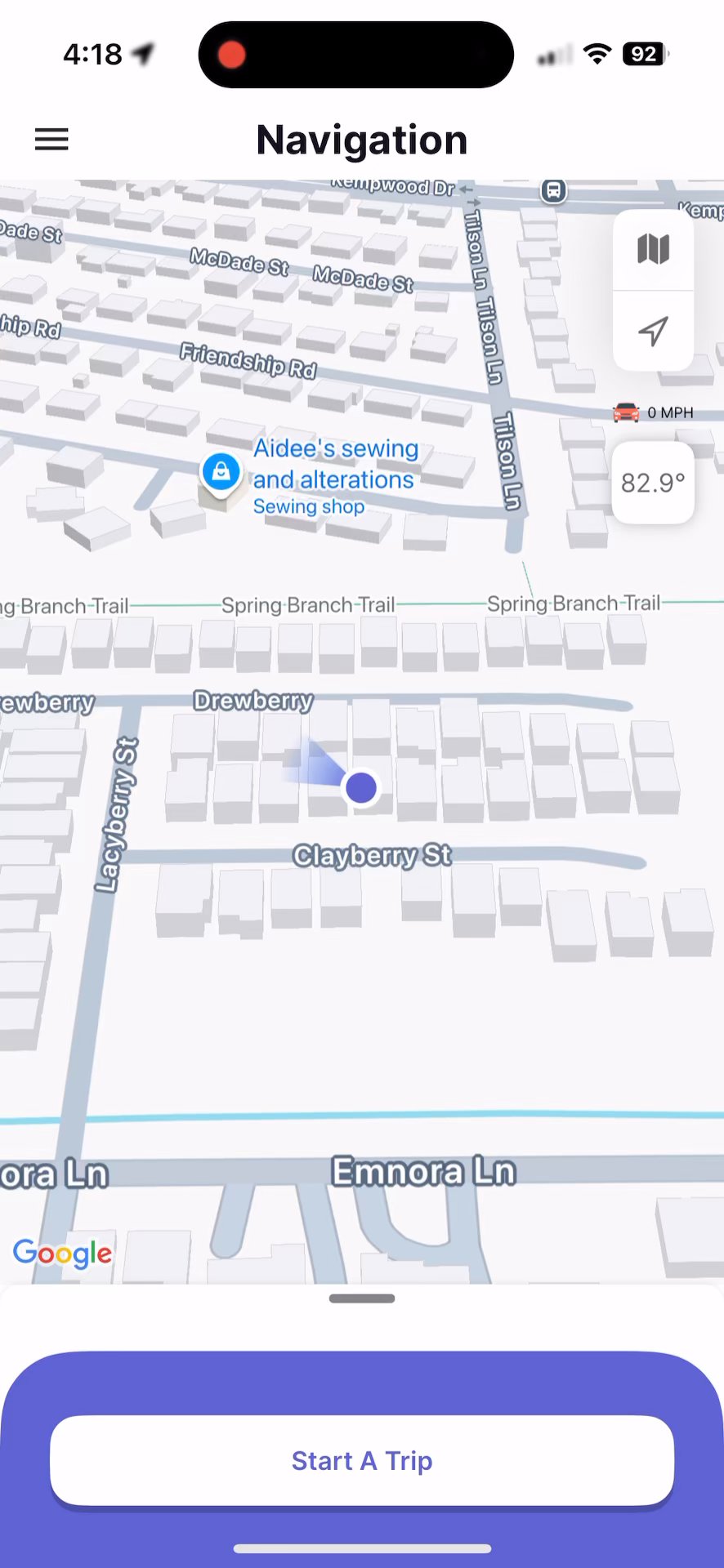
Task: Change the map type
Action: tap(653, 249)
